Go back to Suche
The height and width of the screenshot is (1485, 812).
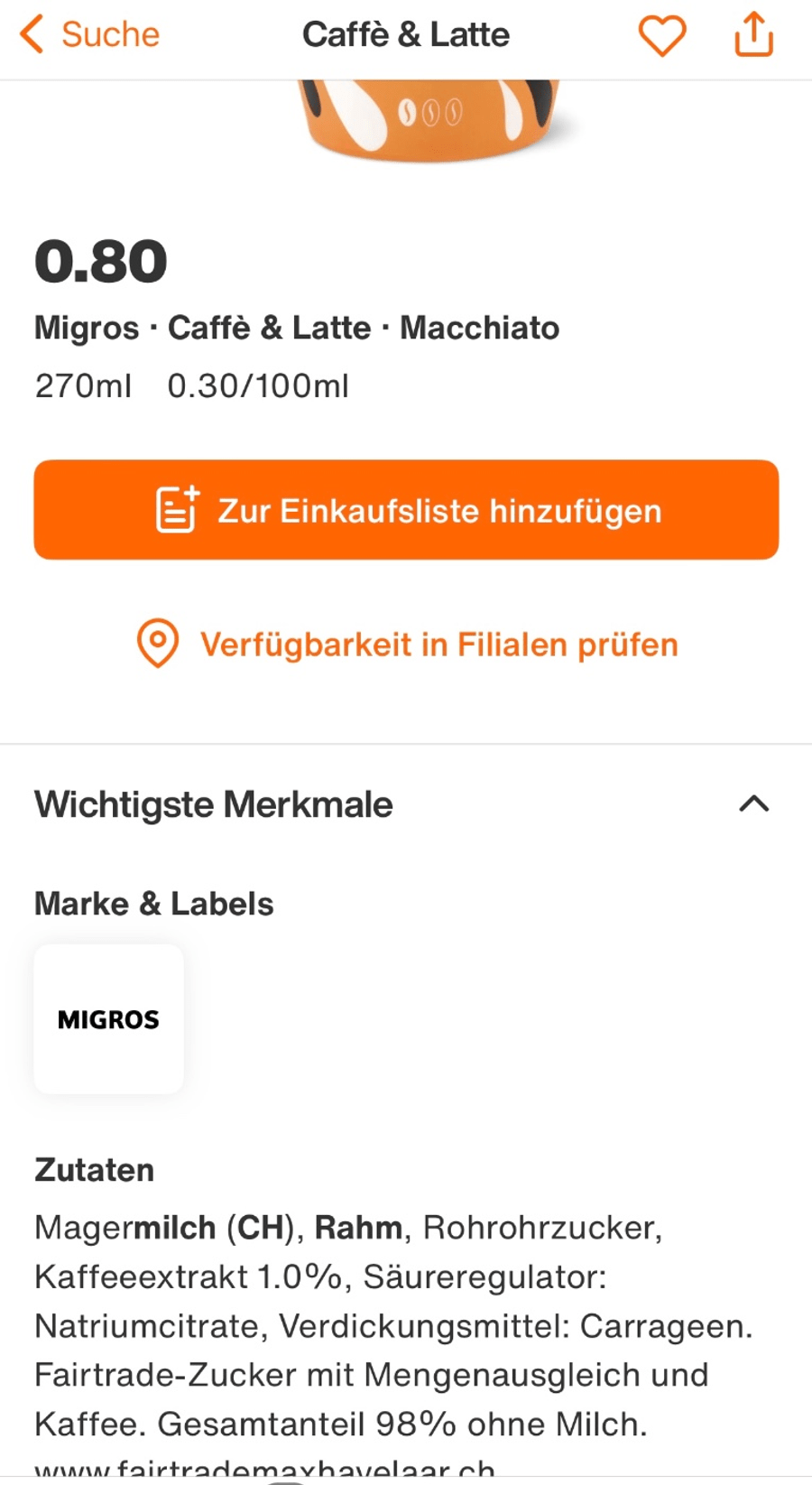tap(88, 35)
